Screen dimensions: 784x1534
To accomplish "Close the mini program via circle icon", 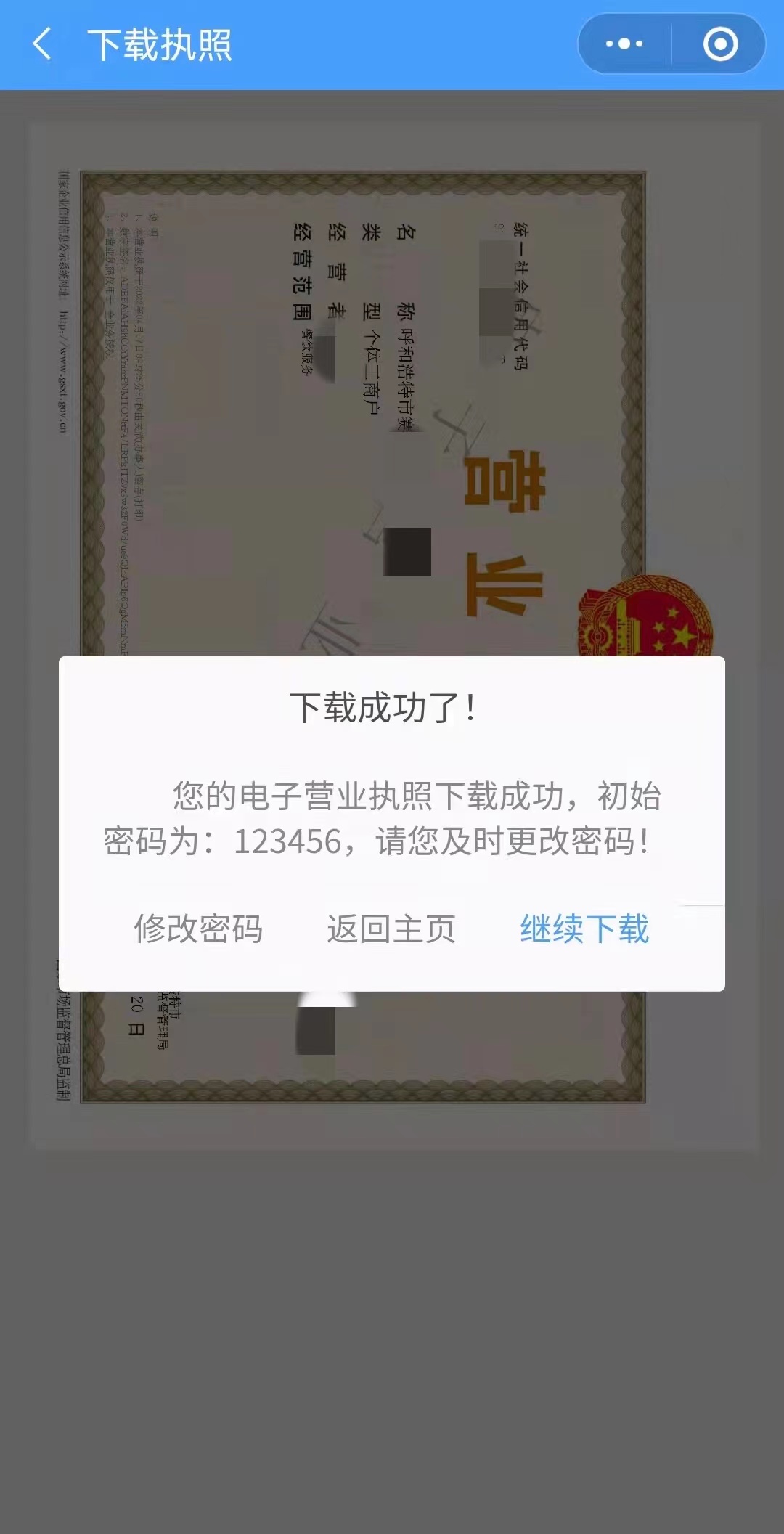I will [720, 44].
